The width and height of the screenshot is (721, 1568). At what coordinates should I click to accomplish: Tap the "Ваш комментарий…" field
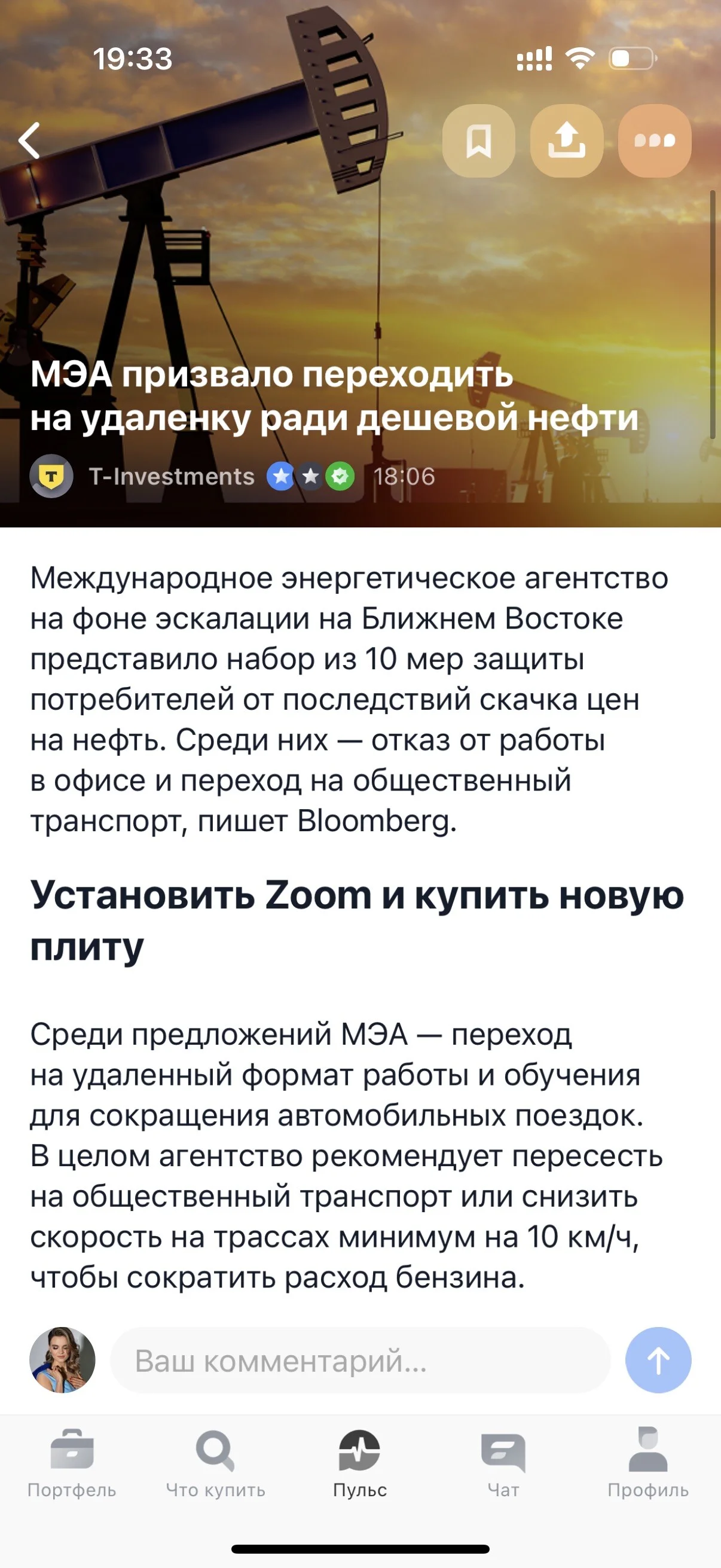click(x=360, y=1360)
